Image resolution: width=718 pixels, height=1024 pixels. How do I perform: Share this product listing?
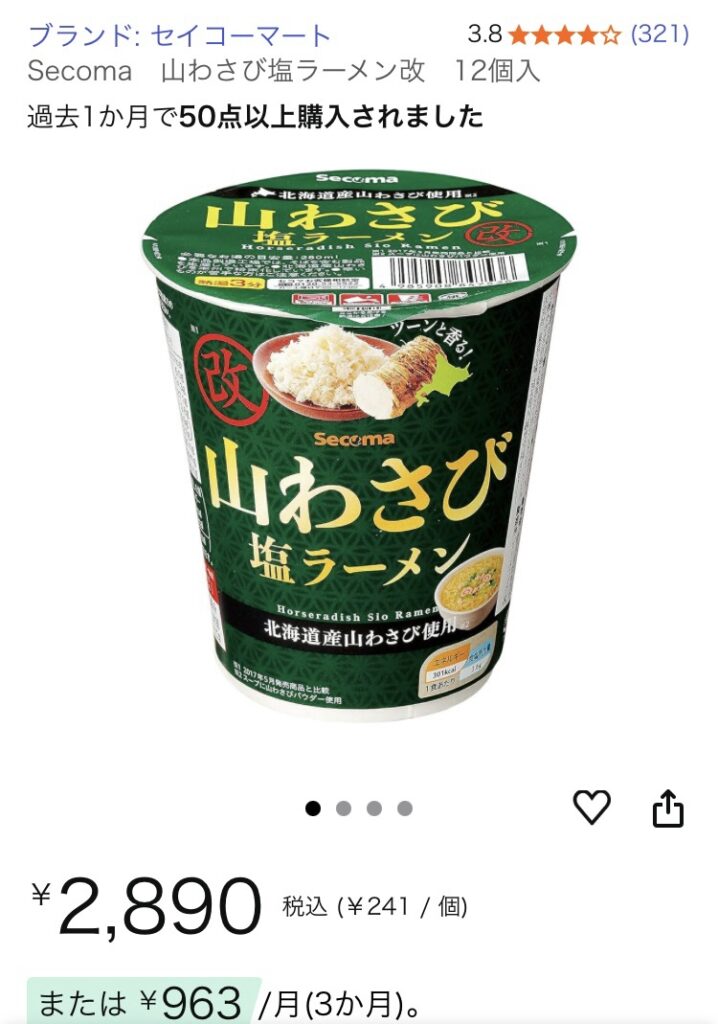(x=668, y=808)
